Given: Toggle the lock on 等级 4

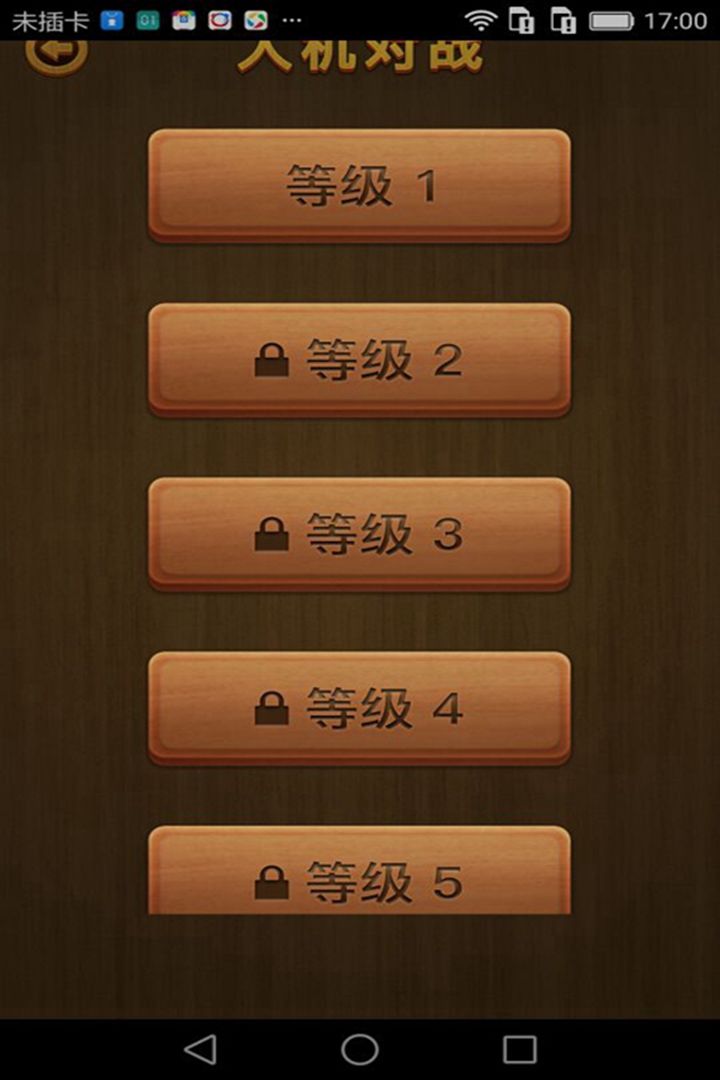Looking at the screenshot, I should pos(272,707).
